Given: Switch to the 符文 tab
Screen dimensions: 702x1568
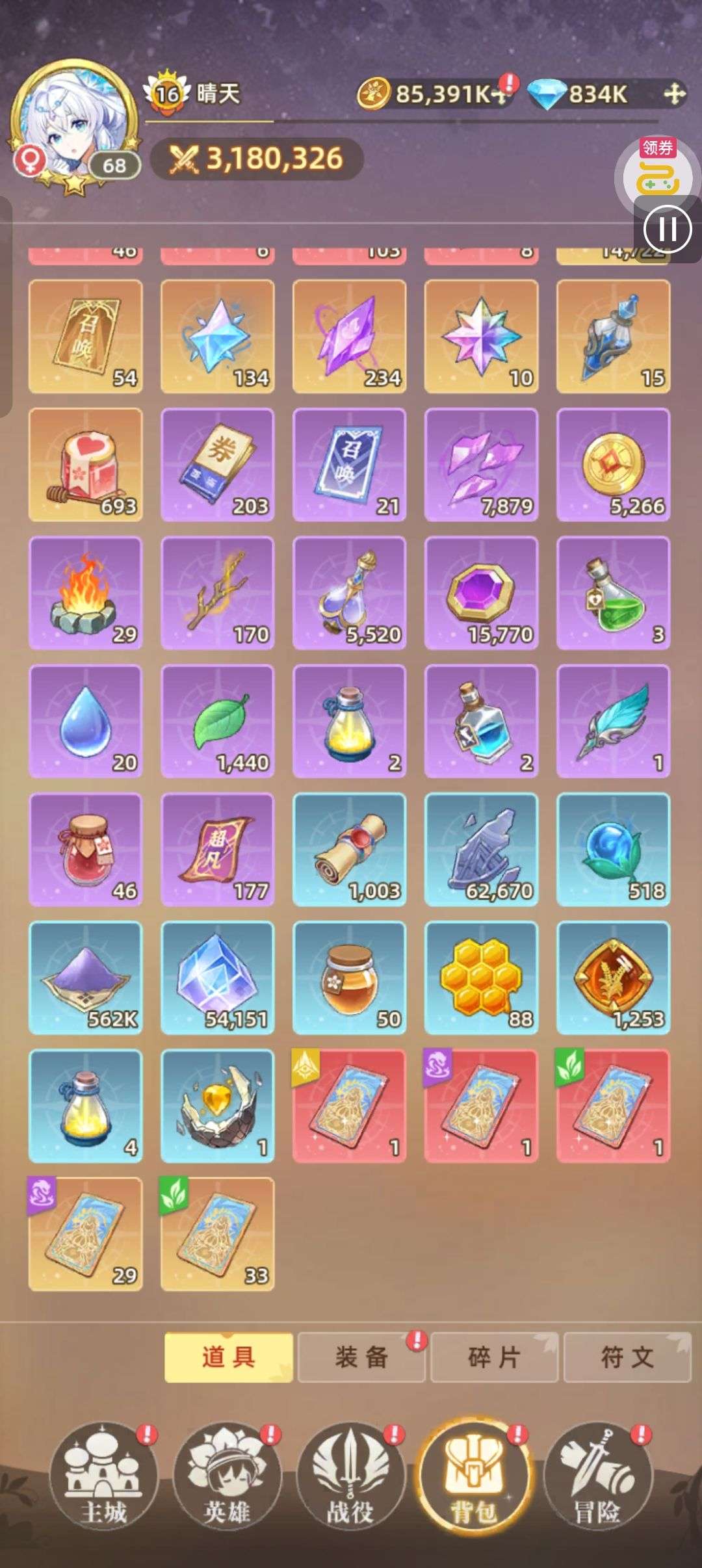Looking at the screenshot, I should coord(627,1357).
